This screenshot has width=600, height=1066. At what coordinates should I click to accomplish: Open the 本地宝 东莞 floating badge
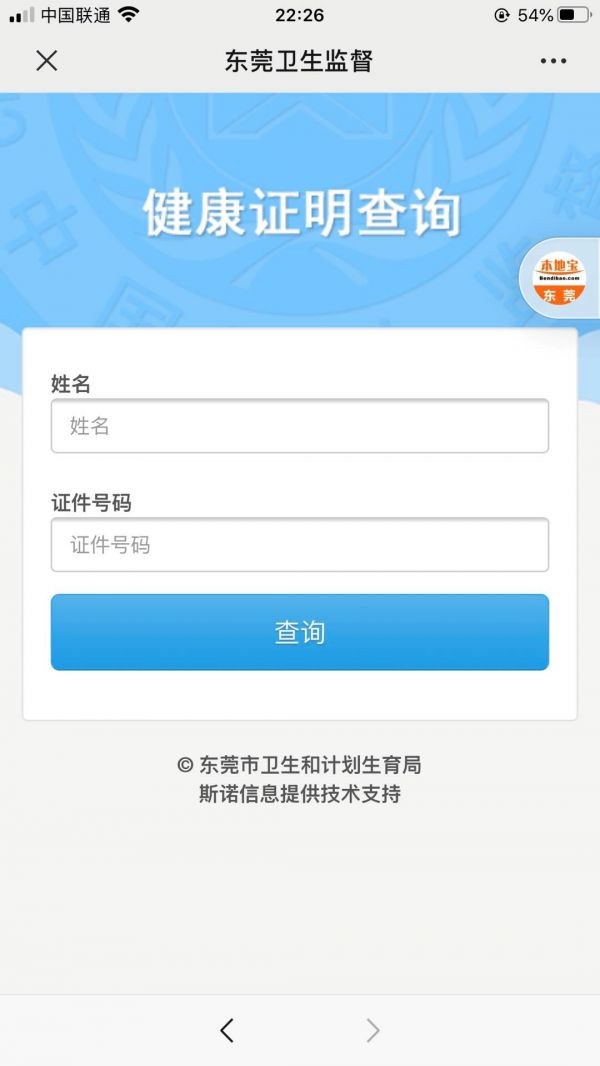tap(560, 279)
